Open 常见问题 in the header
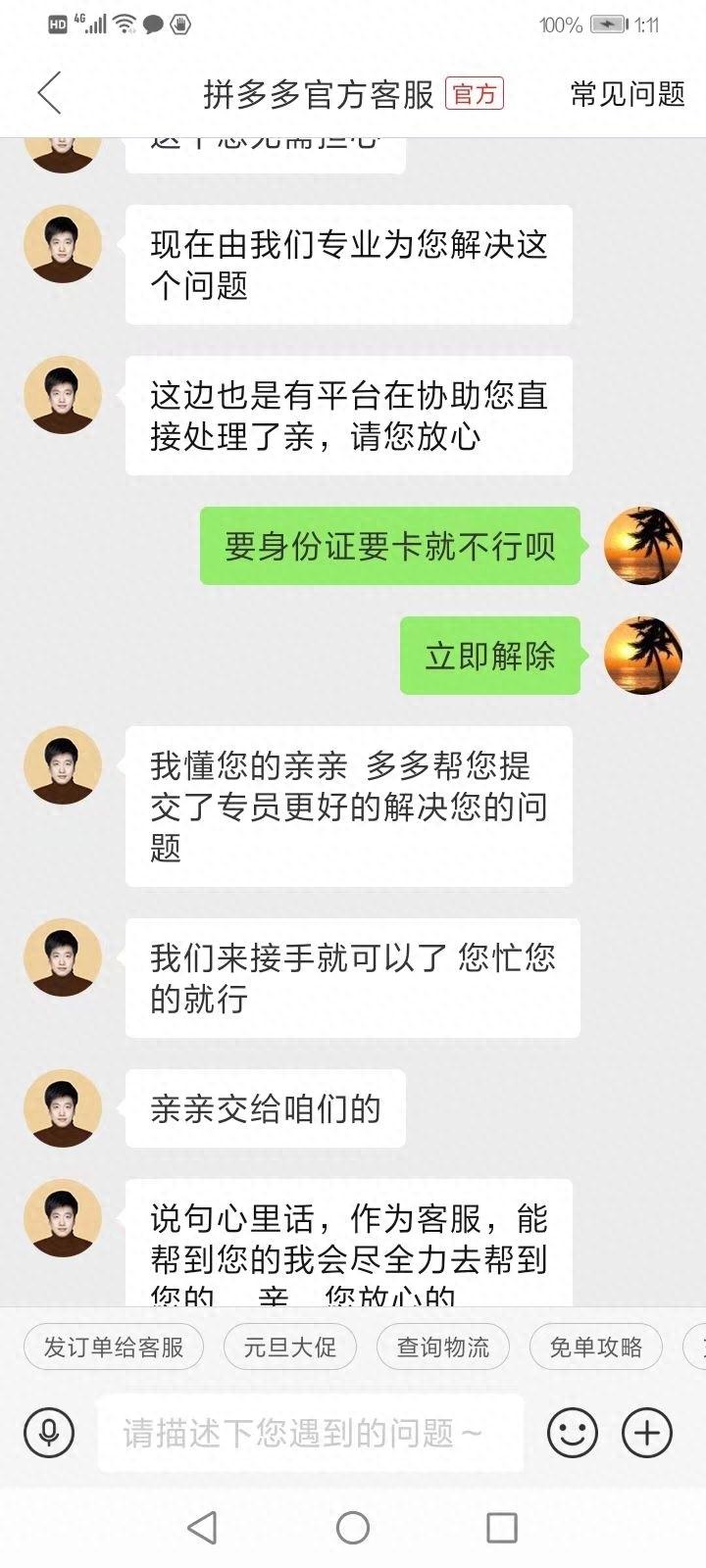The width and height of the screenshot is (706, 1568). click(x=628, y=94)
